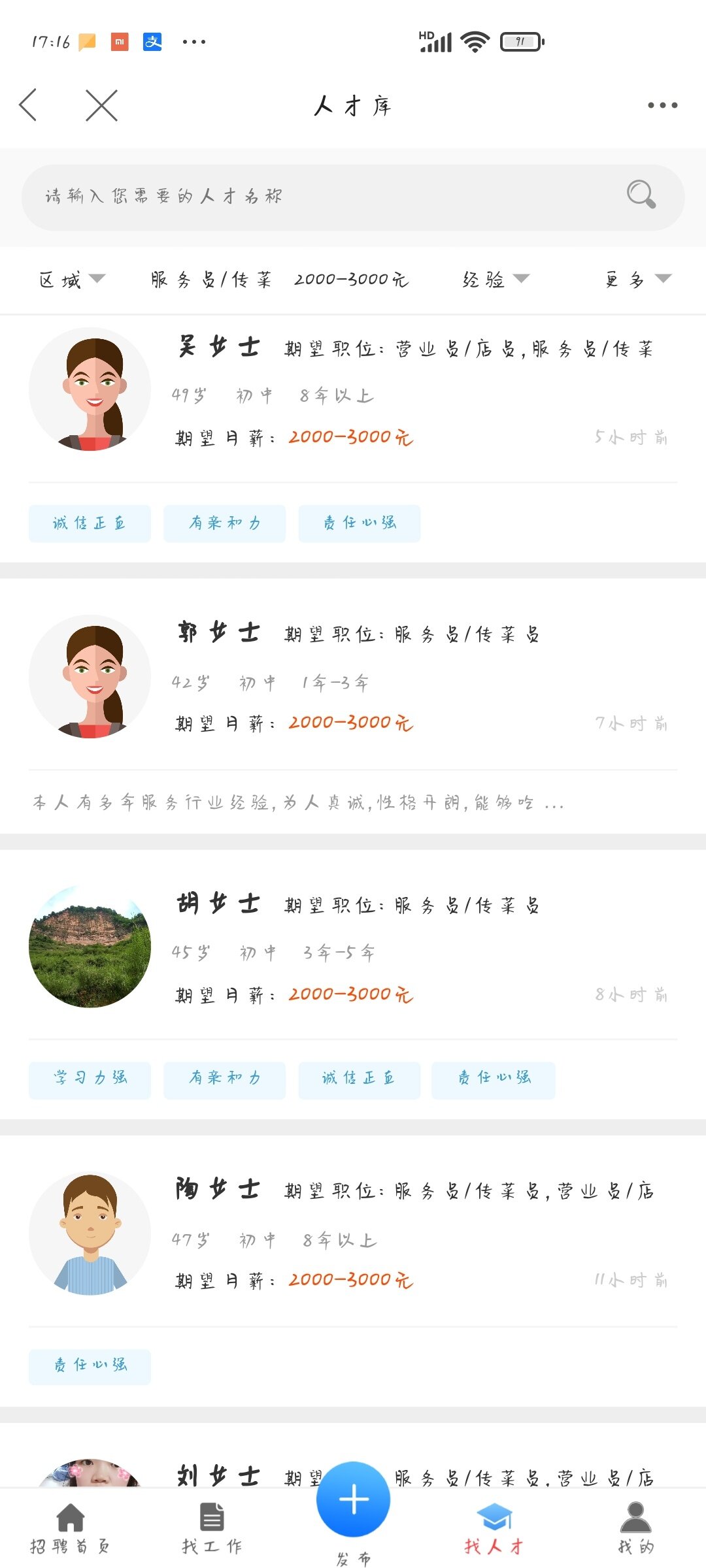Switch to the 找工作 tab

[212, 1529]
